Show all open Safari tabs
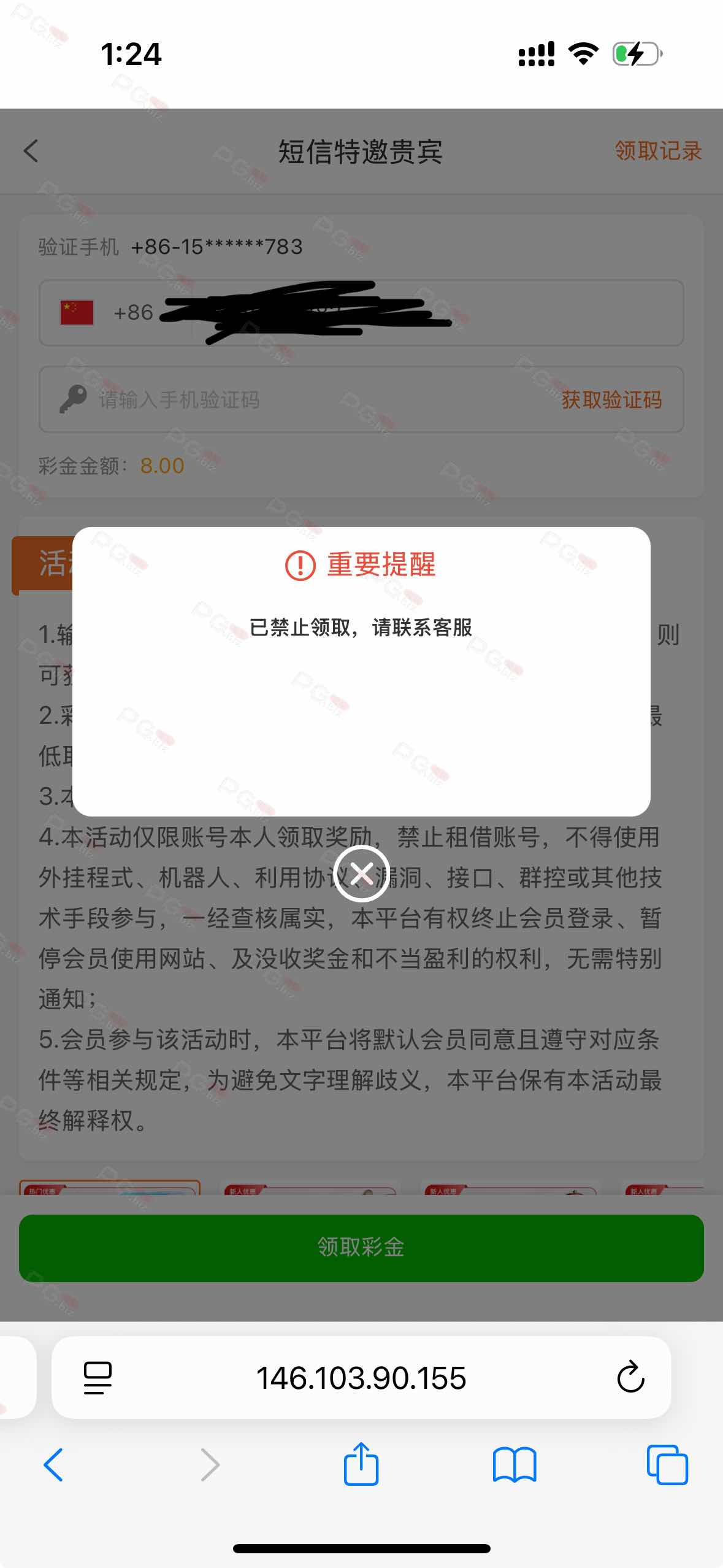 [x=667, y=1465]
